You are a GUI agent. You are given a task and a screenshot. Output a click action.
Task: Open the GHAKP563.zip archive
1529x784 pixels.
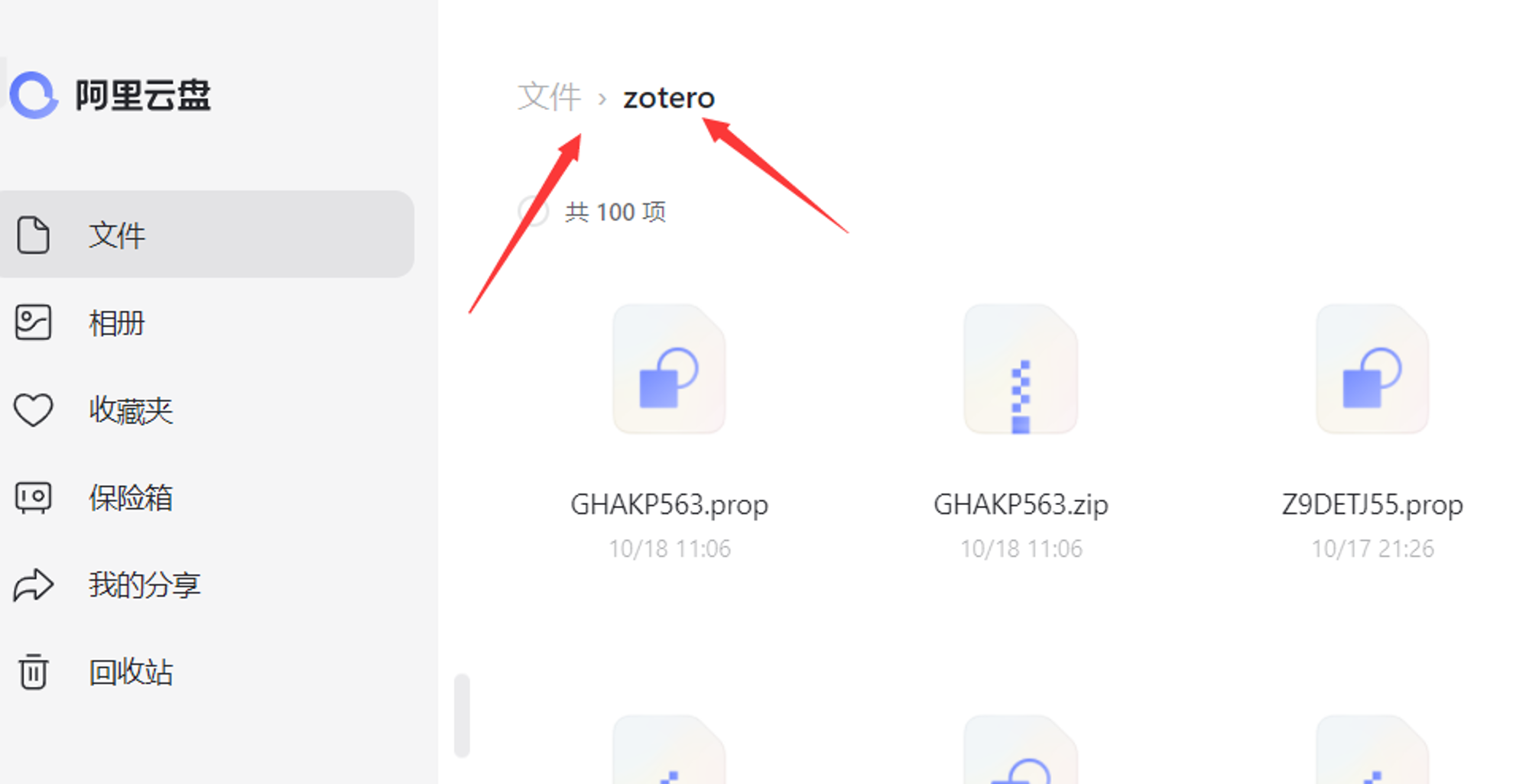pos(1021,370)
